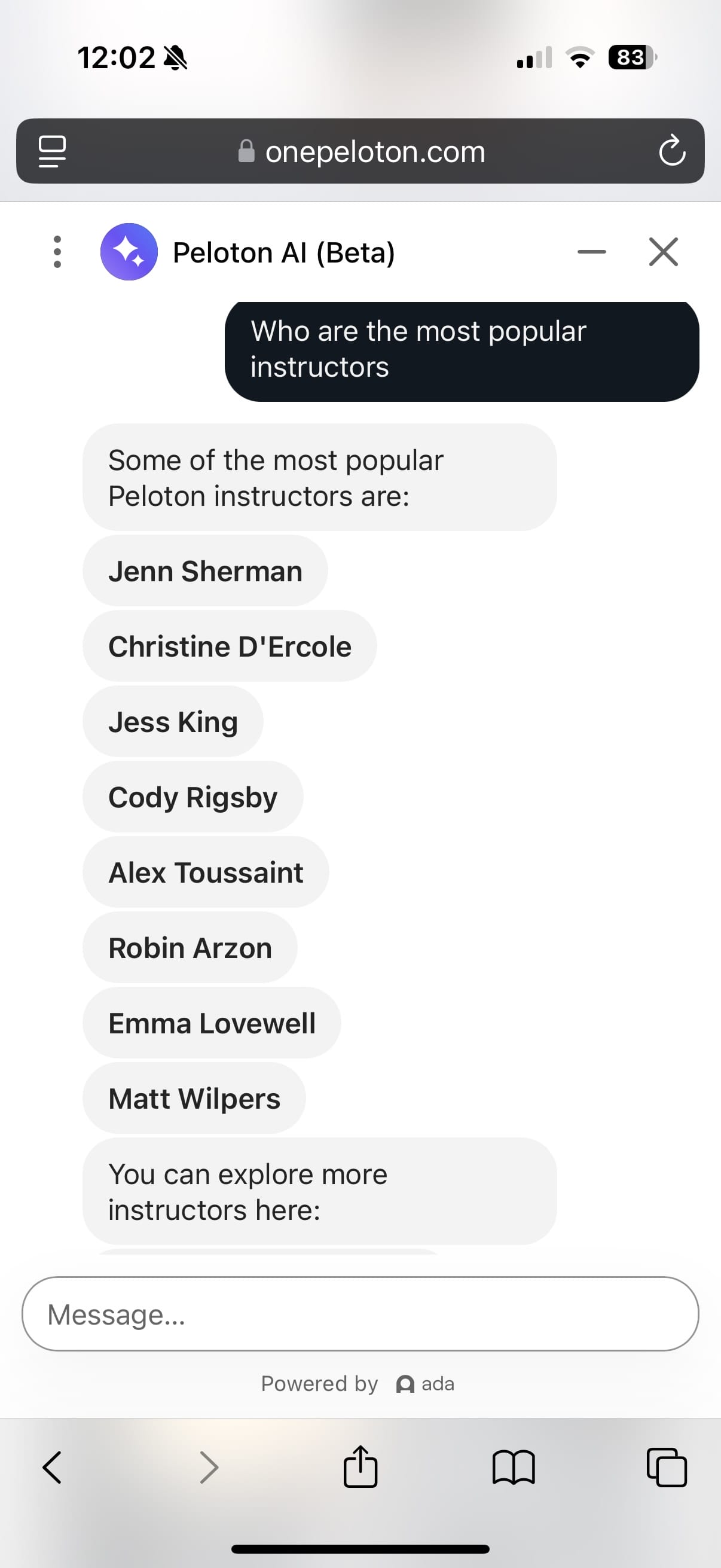Open Safari page settings menu
Viewport: 721px width, 1568px height.
[x=53, y=151]
